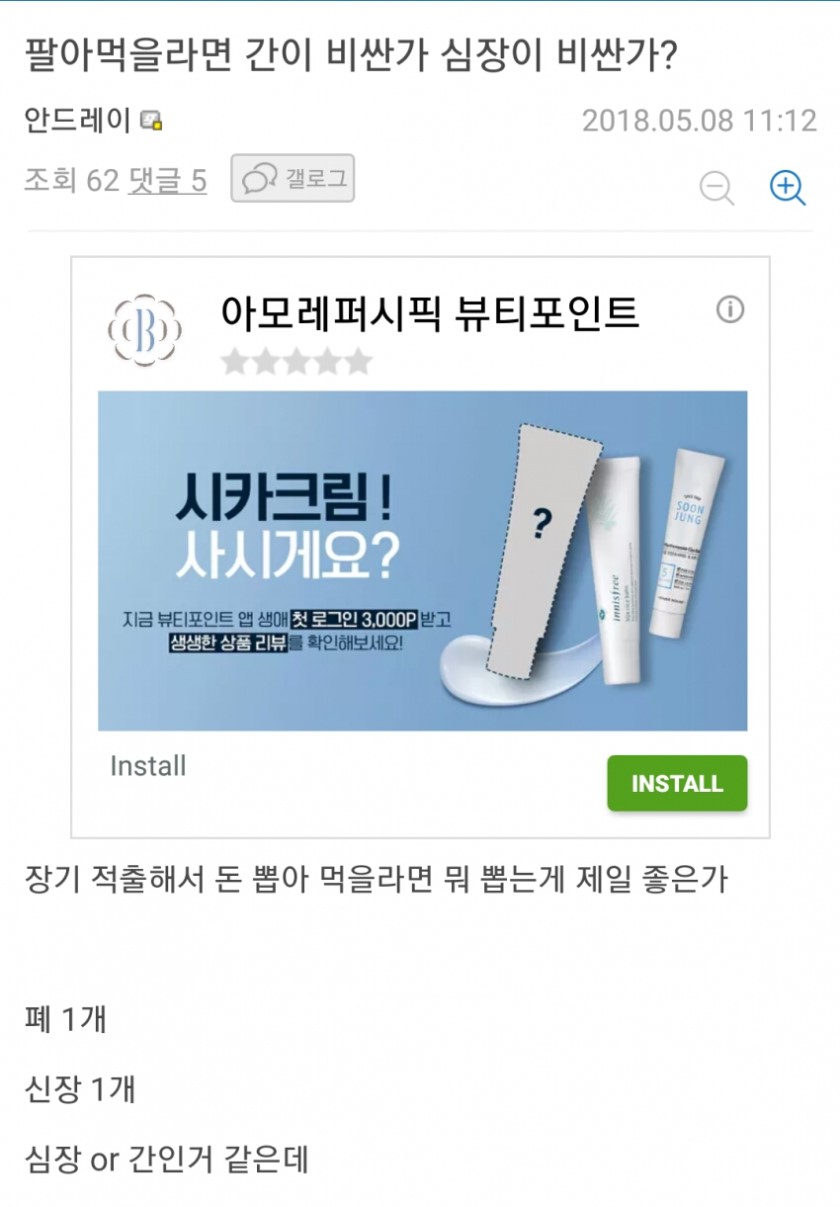Tap the zoom out magnifier icon
The height and width of the screenshot is (1207, 840).
[x=716, y=187]
